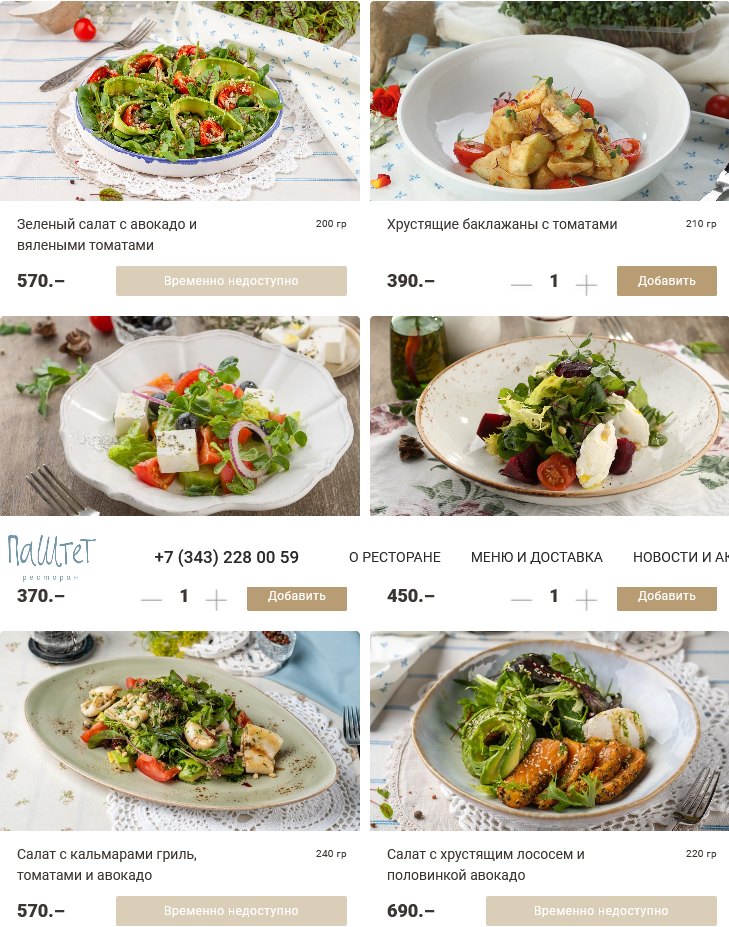Open Паштет logo home link
The image size is (729, 927).
[x=51, y=556]
